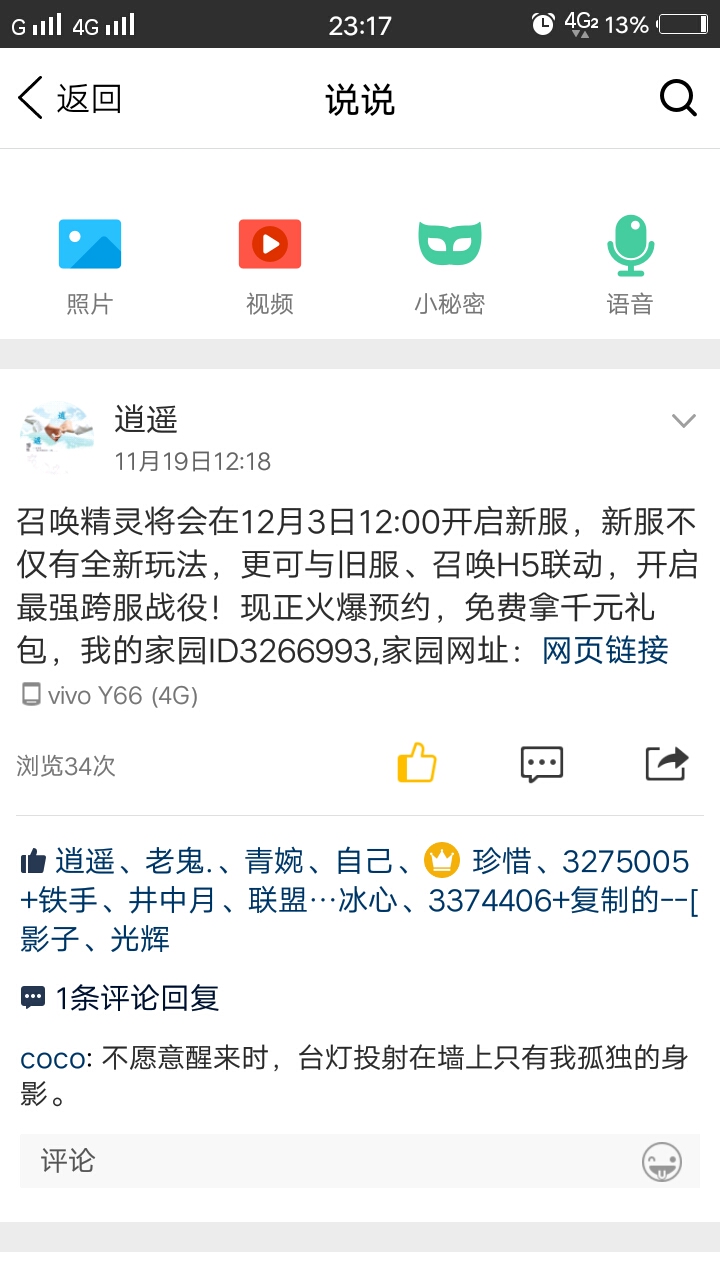
Task: View liker 珍惜's profile
Action: click(501, 861)
